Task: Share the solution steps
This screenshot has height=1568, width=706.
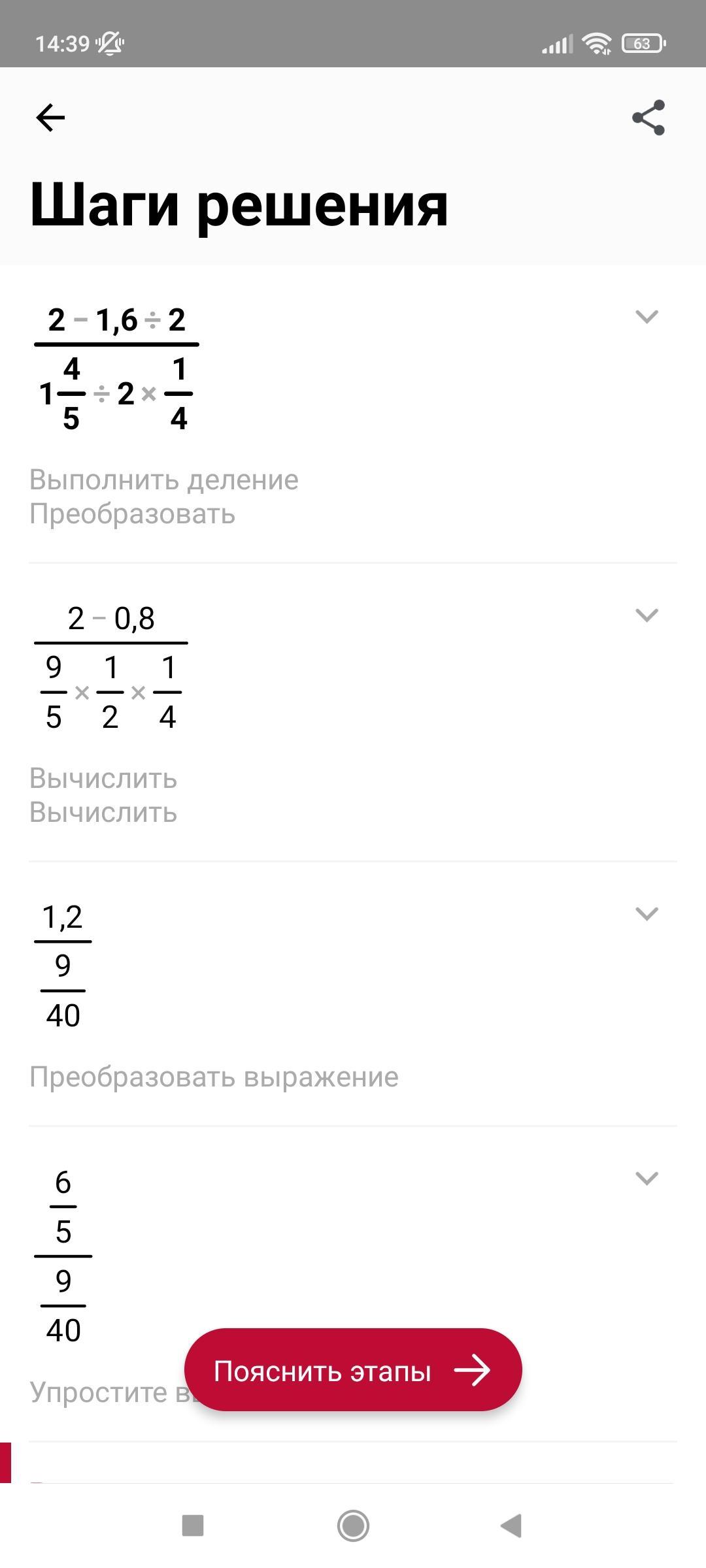Action: click(648, 118)
